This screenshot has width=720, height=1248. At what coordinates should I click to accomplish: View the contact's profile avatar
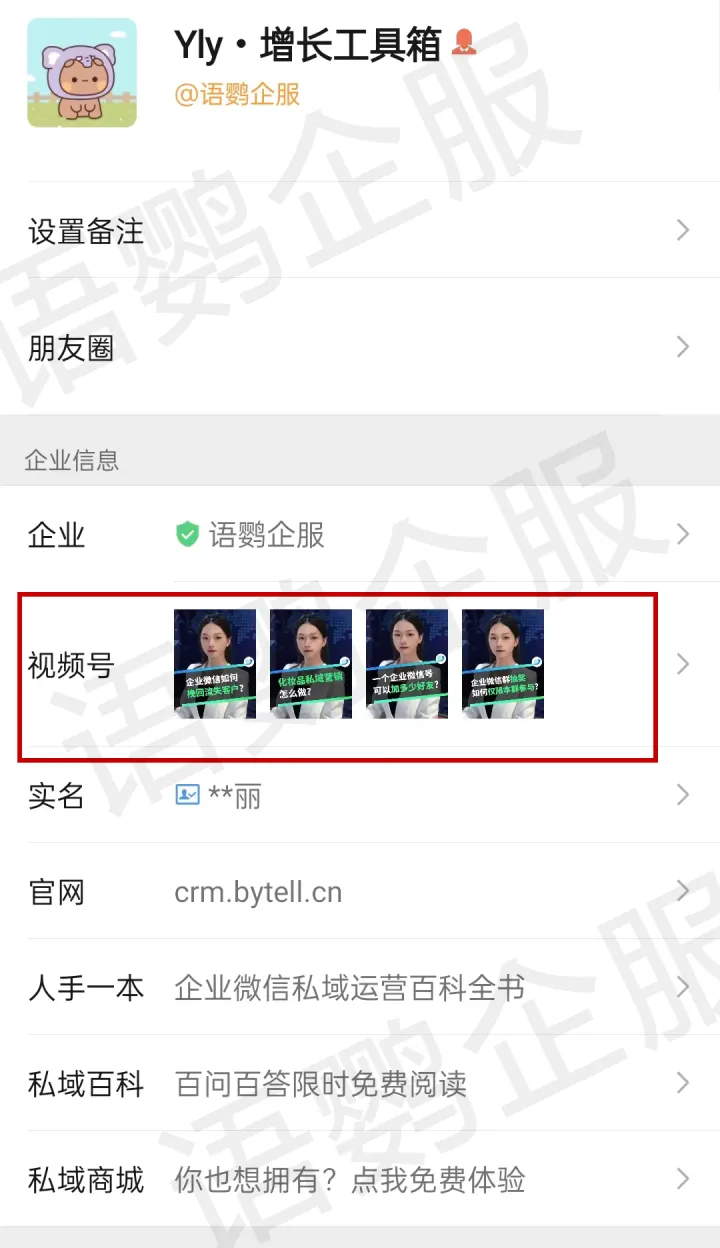[82, 73]
